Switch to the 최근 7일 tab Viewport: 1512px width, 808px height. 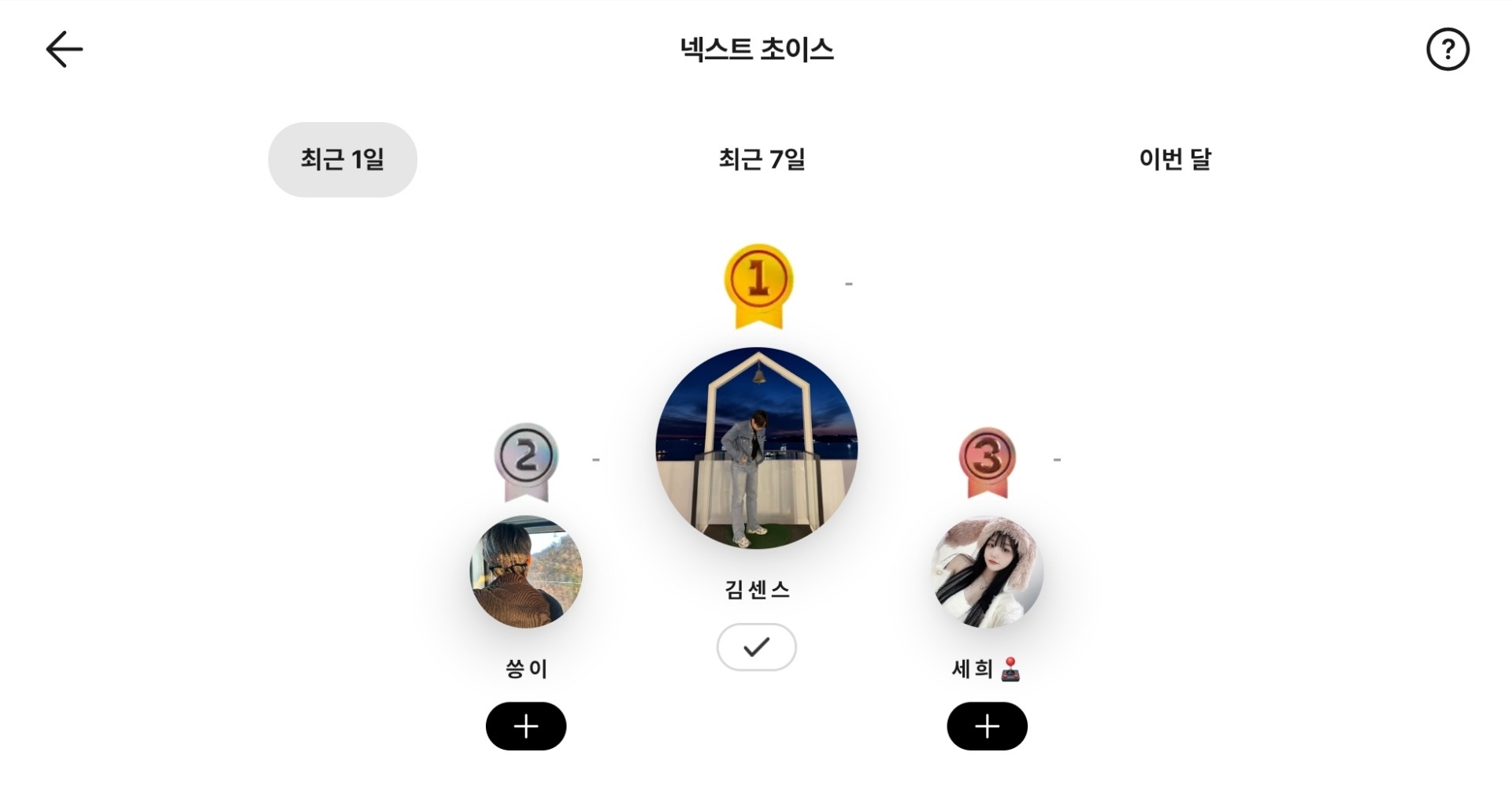[x=762, y=160]
